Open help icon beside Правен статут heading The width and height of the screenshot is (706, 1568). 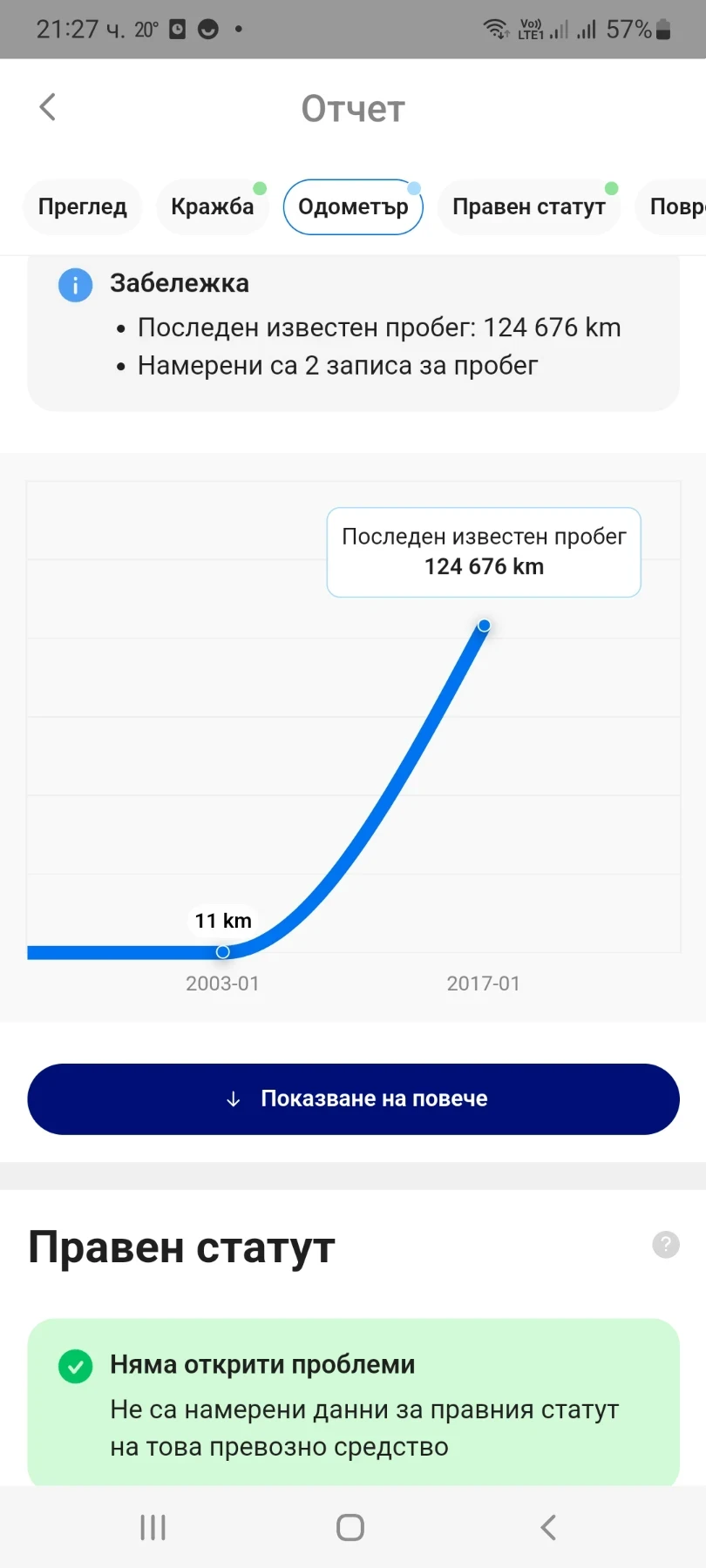[666, 1245]
